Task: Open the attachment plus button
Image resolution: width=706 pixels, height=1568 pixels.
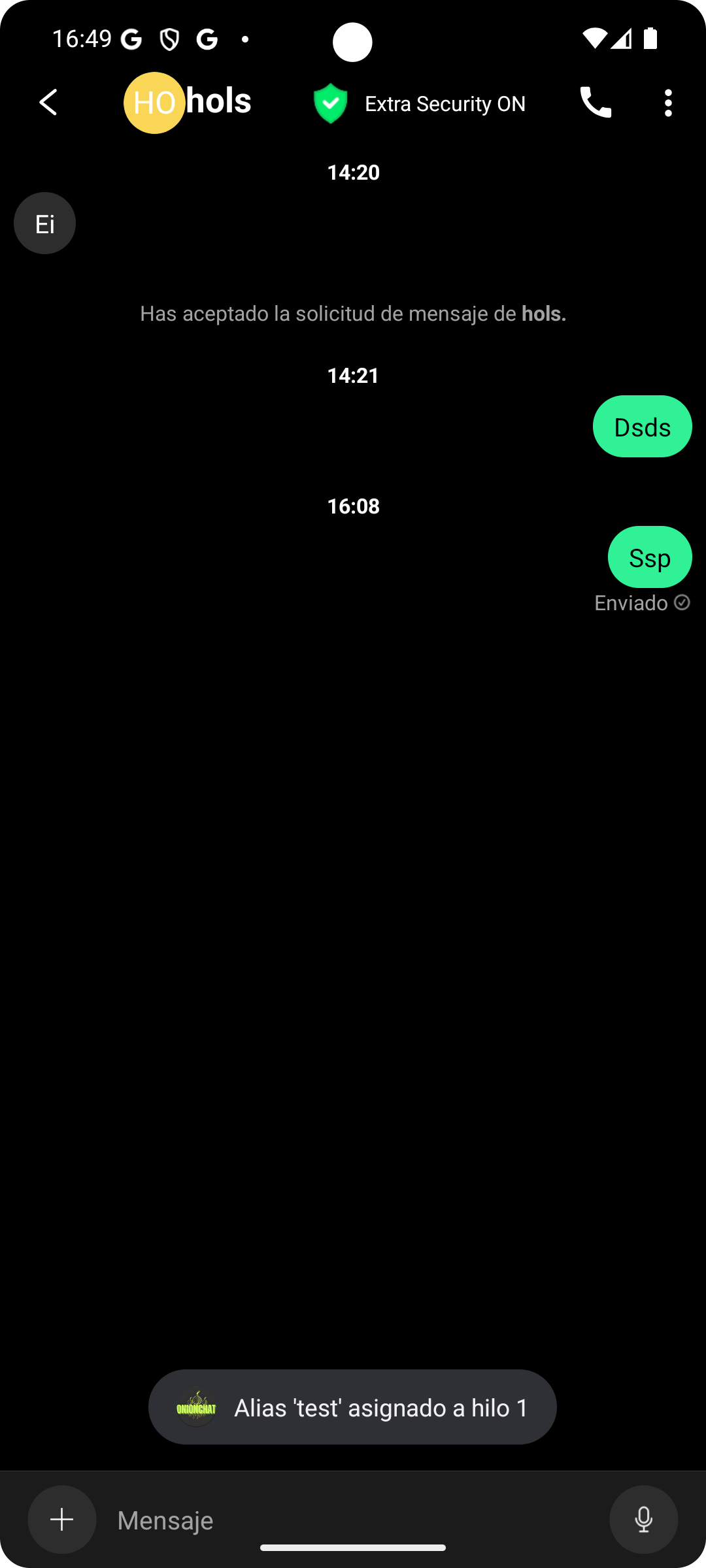Action: pyautogui.click(x=62, y=1519)
